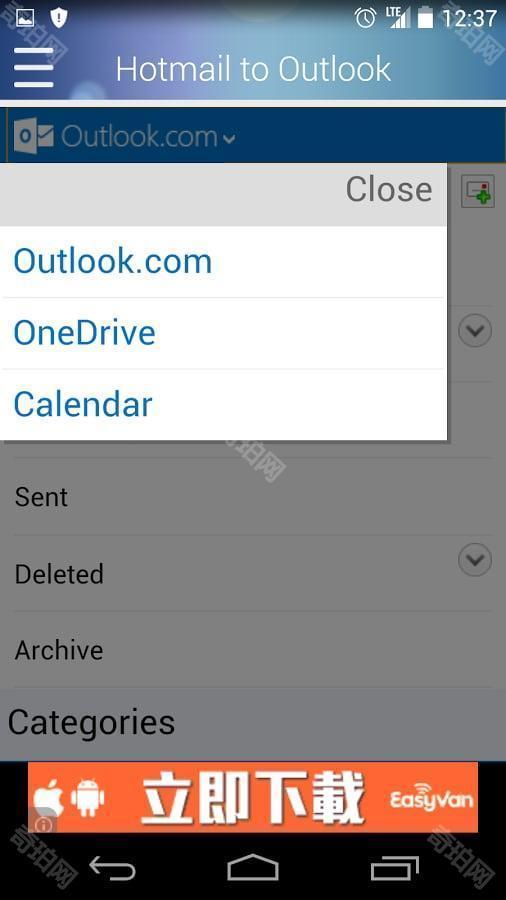Image resolution: width=506 pixels, height=900 pixels.
Task: Tap the Outlook.com dropdown header
Action: 124,136
